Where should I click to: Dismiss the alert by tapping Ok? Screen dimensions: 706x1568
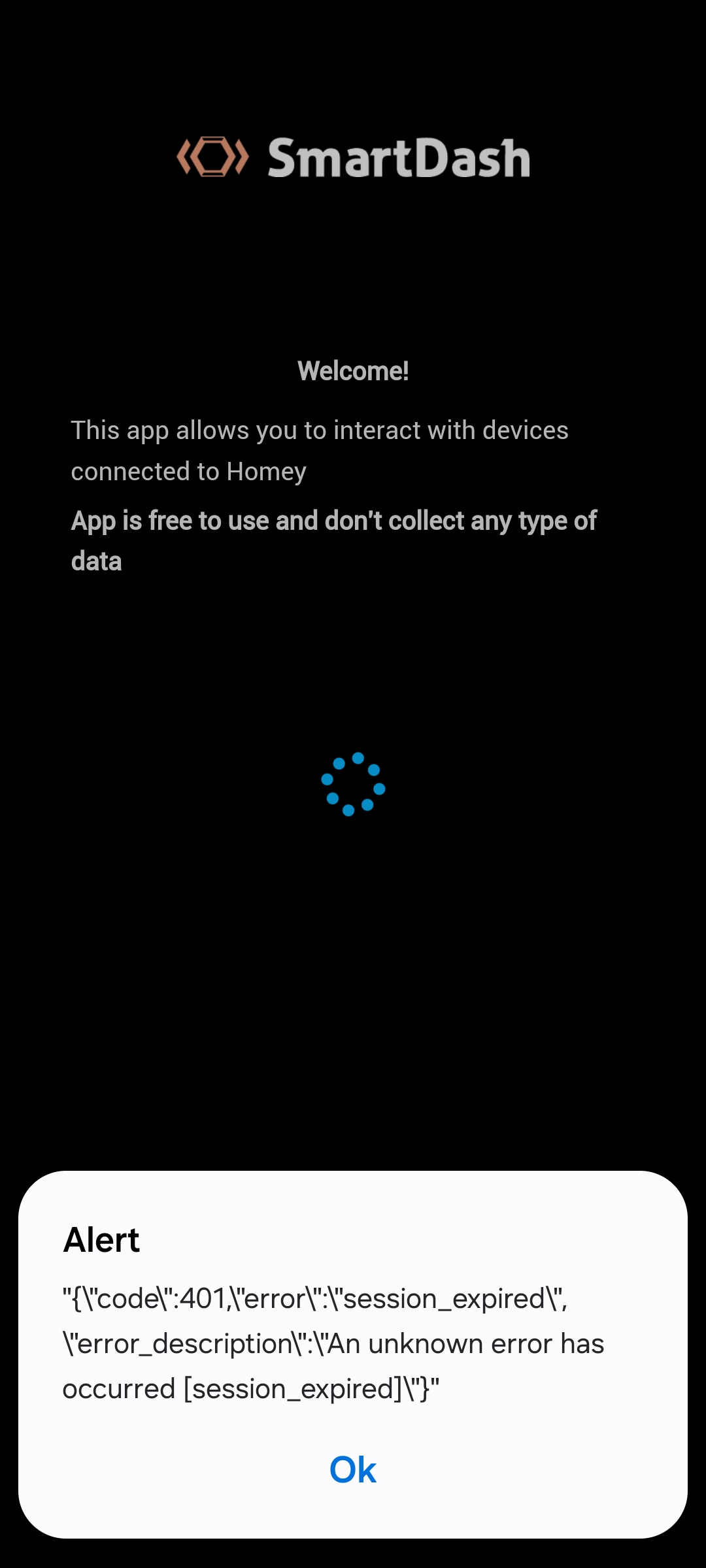click(352, 1470)
